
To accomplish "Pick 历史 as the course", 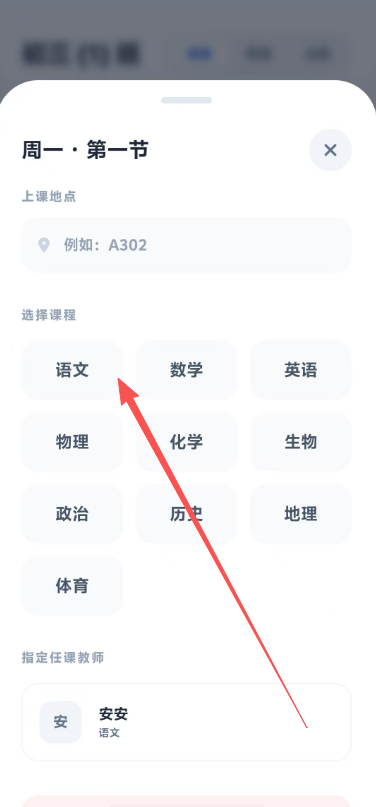I will pos(187,514).
